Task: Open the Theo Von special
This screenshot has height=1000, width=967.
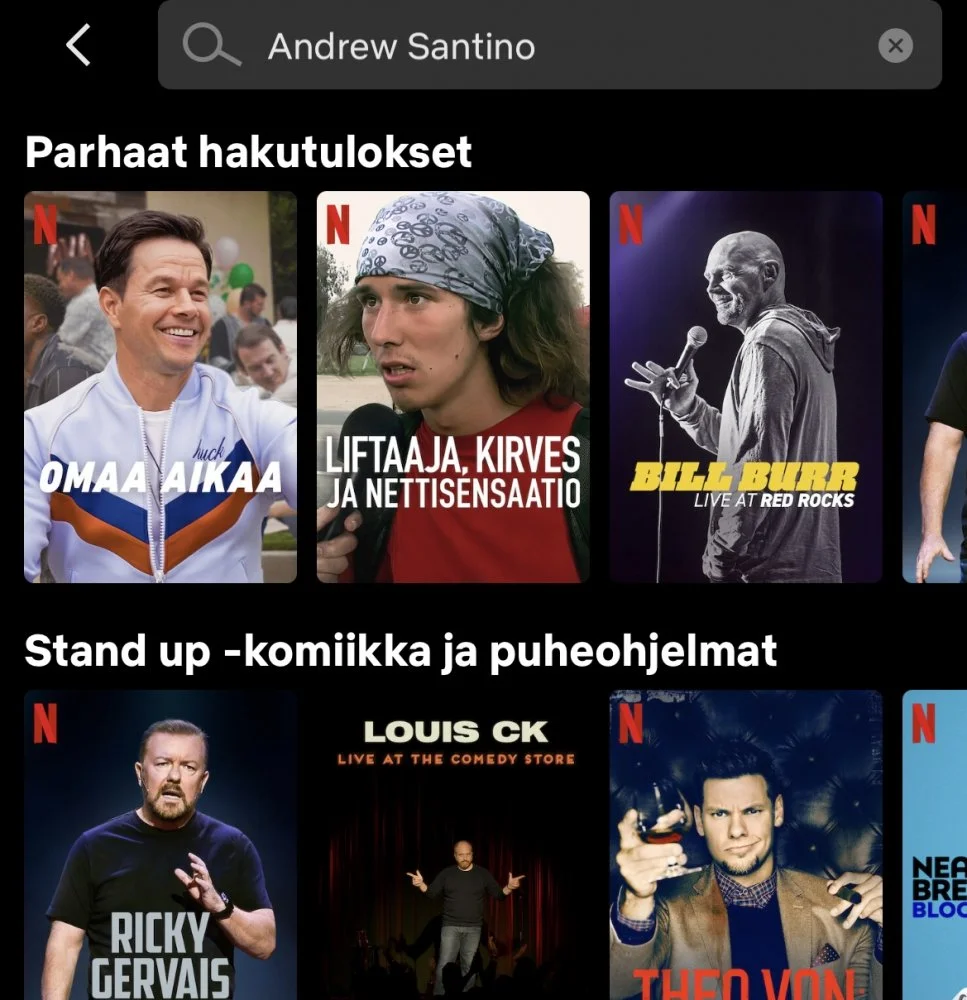Action: [x=746, y=845]
